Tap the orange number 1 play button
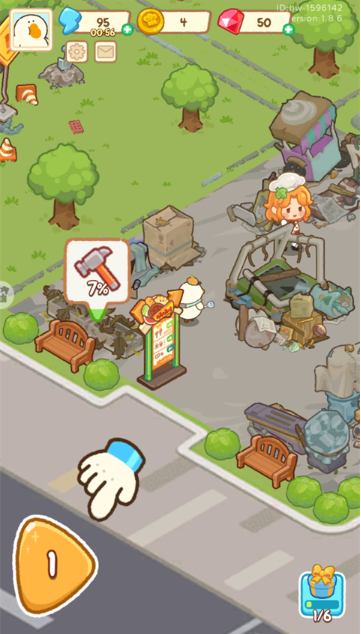The width and height of the screenshot is (361, 634). 54,565
